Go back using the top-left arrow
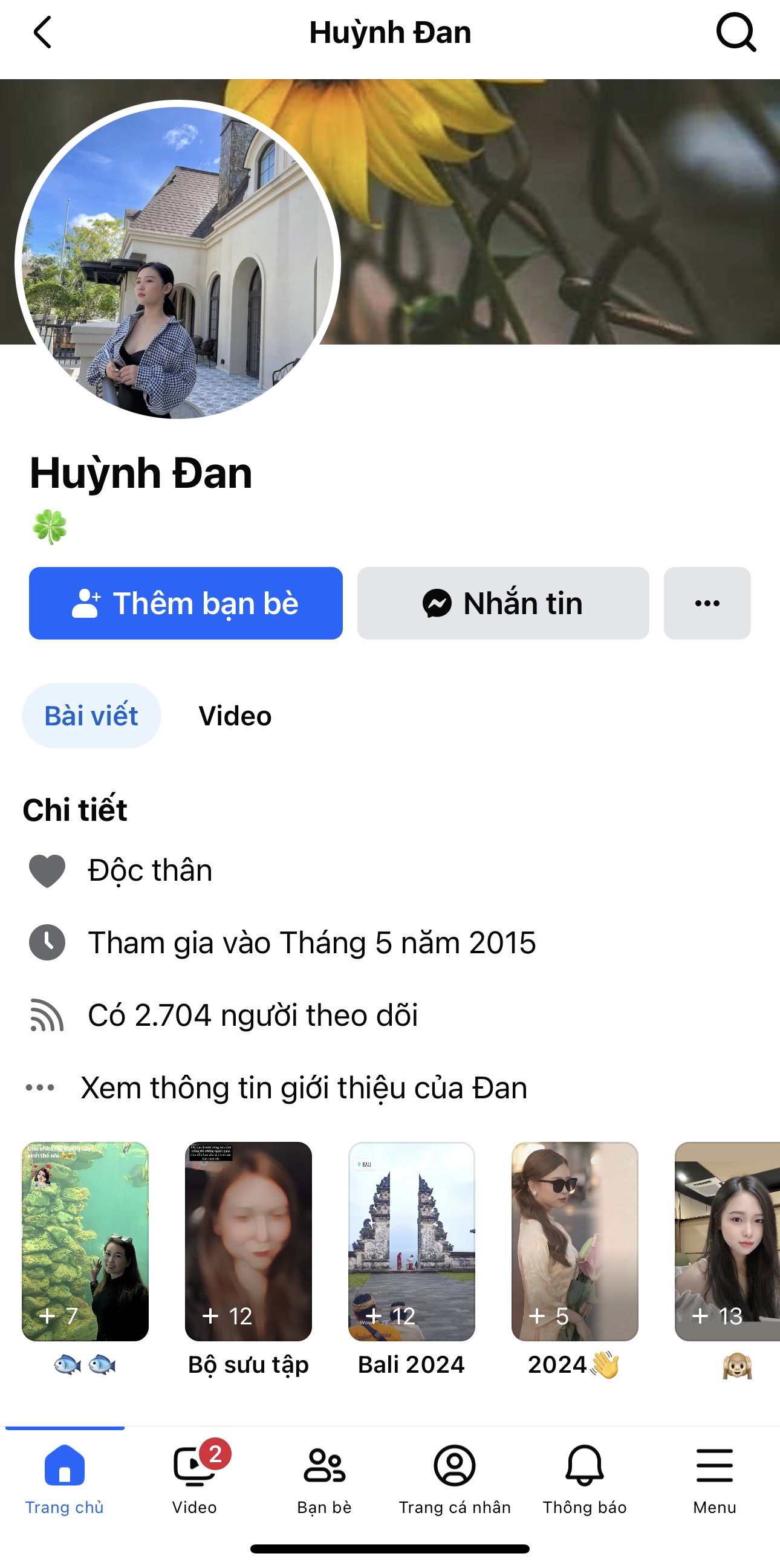780x1568 pixels. (42, 33)
